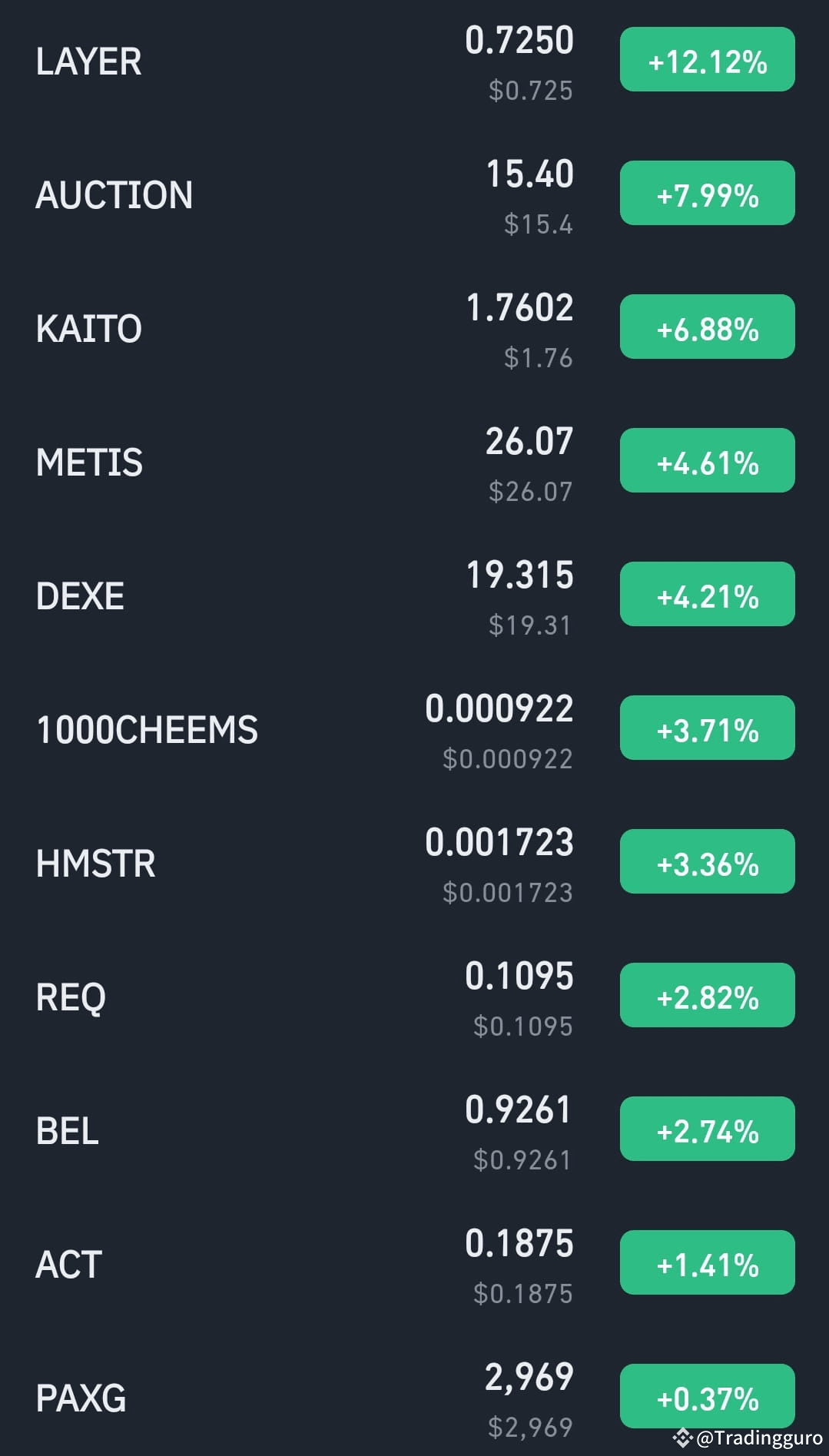Click the +3.71% badge for 1000CHEEMS
Viewport: 829px width, 1456px height.
(x=706, y=727)
